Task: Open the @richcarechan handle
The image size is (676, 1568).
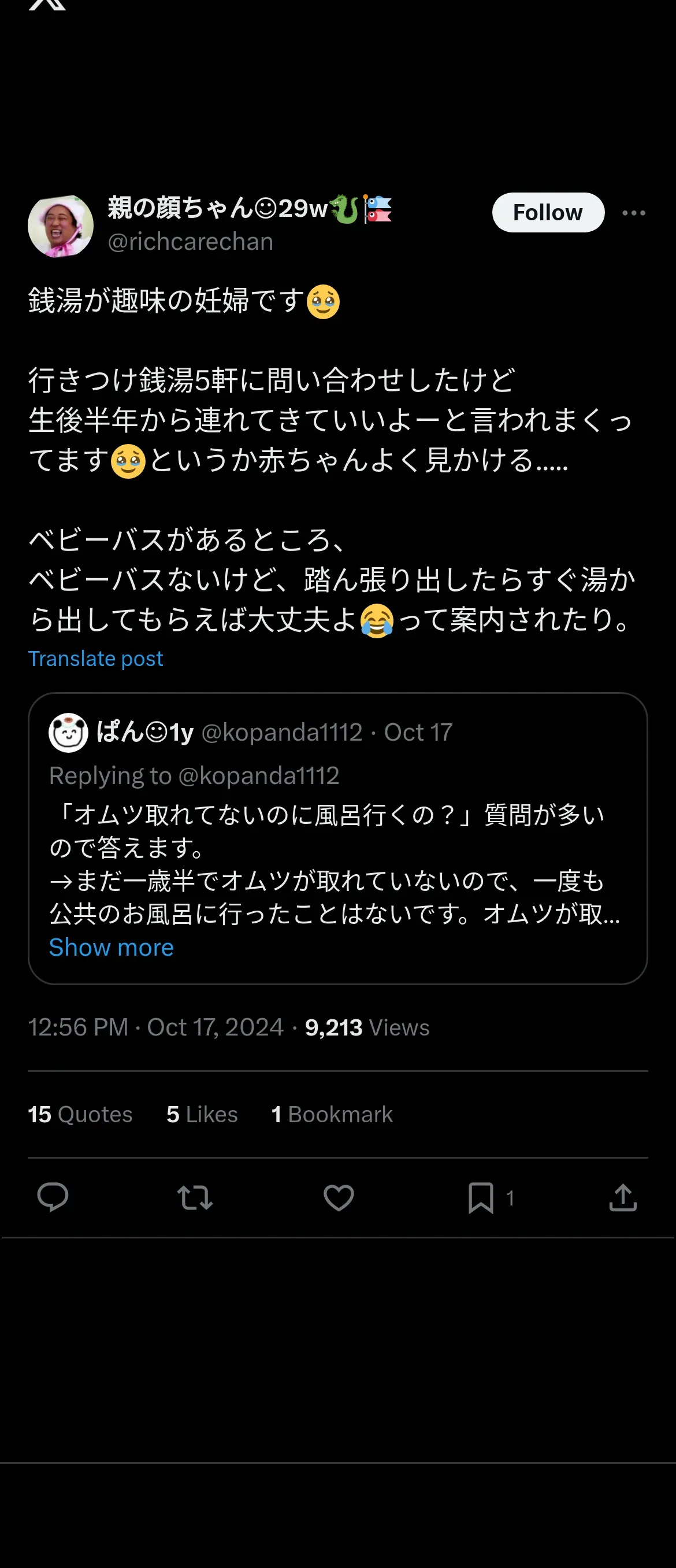Action: pyautogui.click(x=191, y=242)
